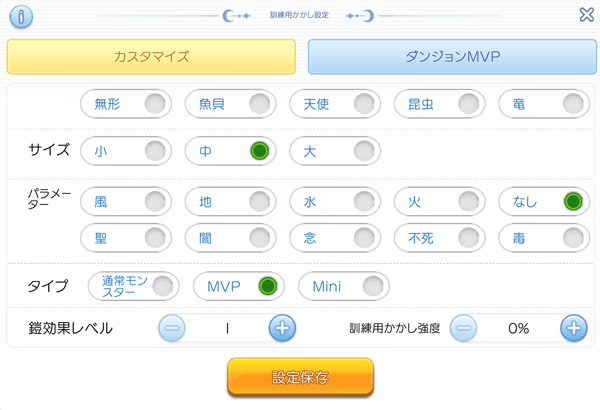This screenshot has width=600, height=410.
Task: Close the 訓練用かかし設定 dialog
Action: pyautogui.click(x=587, y=14)
